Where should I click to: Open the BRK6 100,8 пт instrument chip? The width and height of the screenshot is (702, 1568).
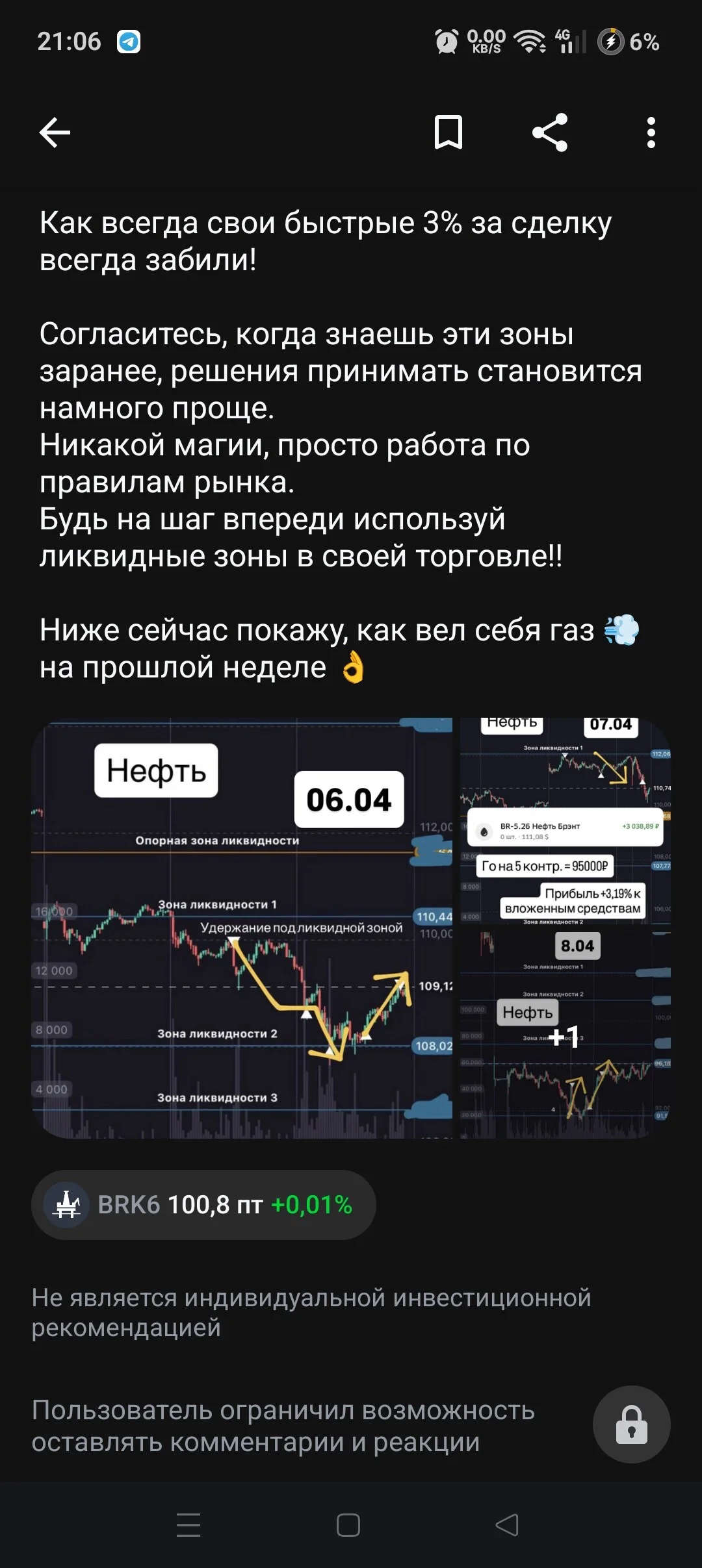point(203,1205)
